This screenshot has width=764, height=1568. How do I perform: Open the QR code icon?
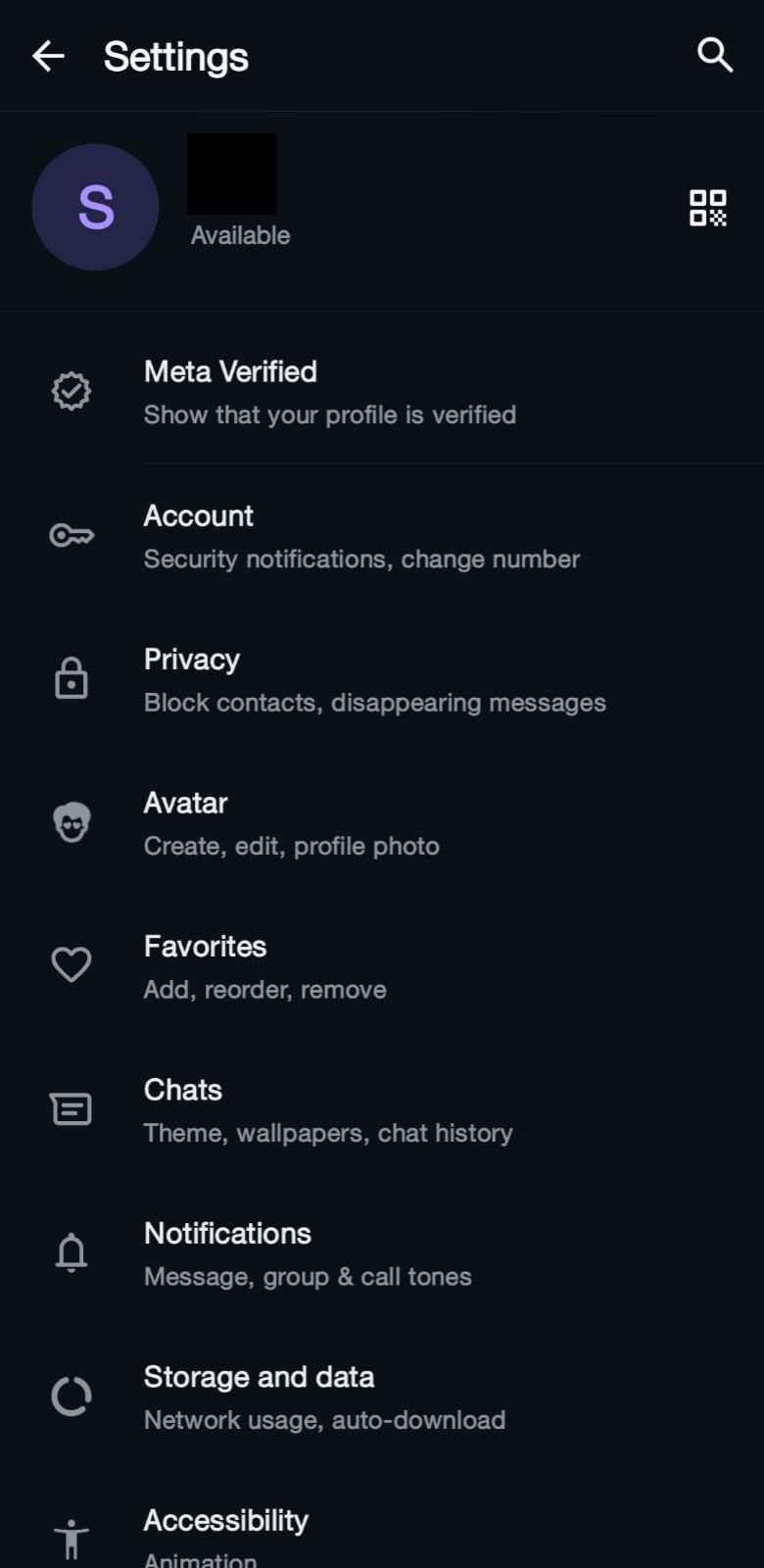tap(707, 208)
